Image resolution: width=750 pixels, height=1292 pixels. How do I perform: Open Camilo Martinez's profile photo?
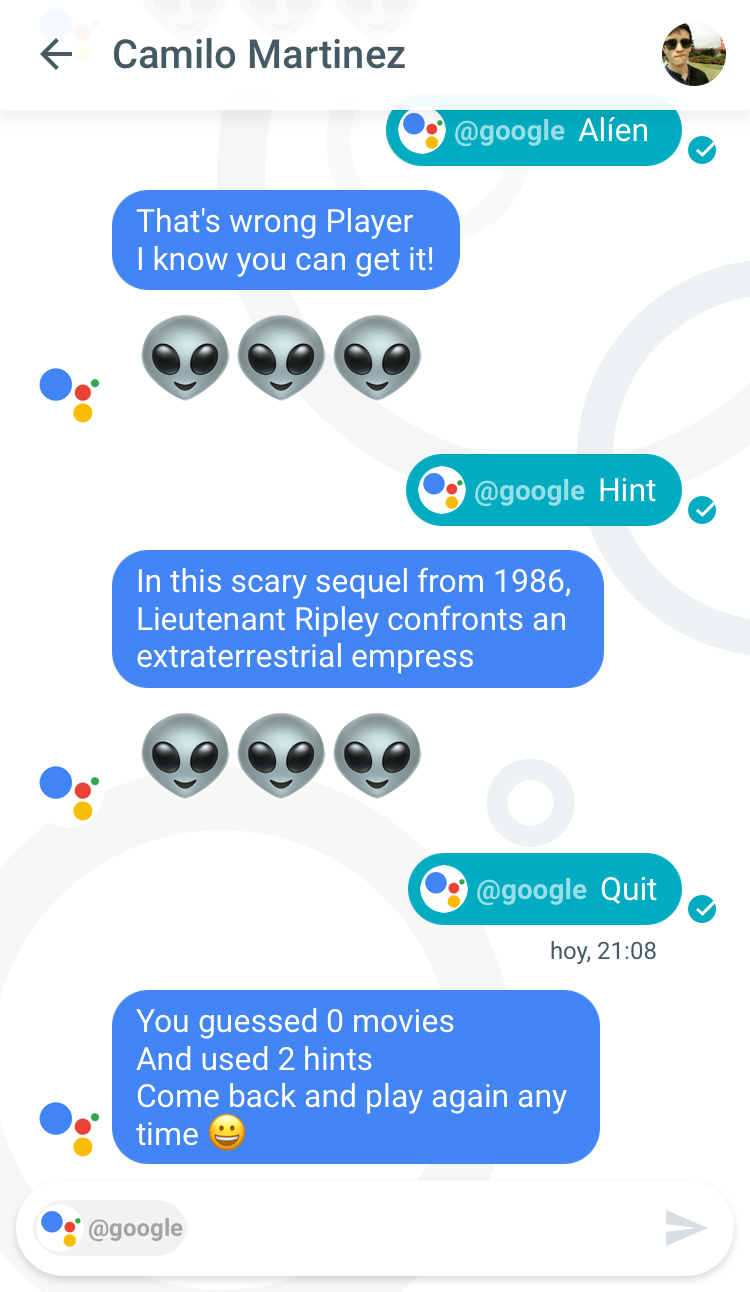(x=693, y=54)
